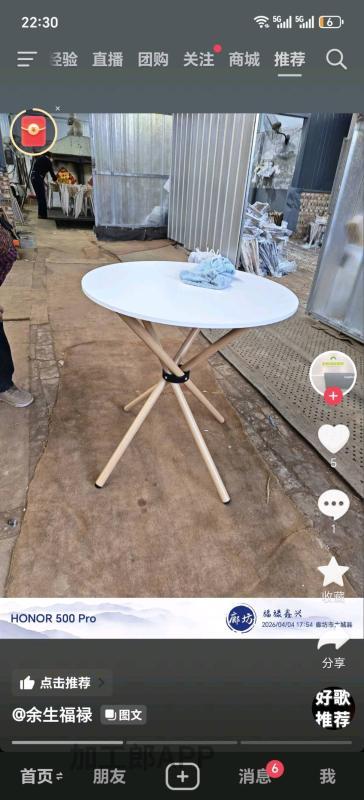The image size is (364, 800).
Task: Tap the 点击推荐 thumbs-up button
Action: click(62, 683)
